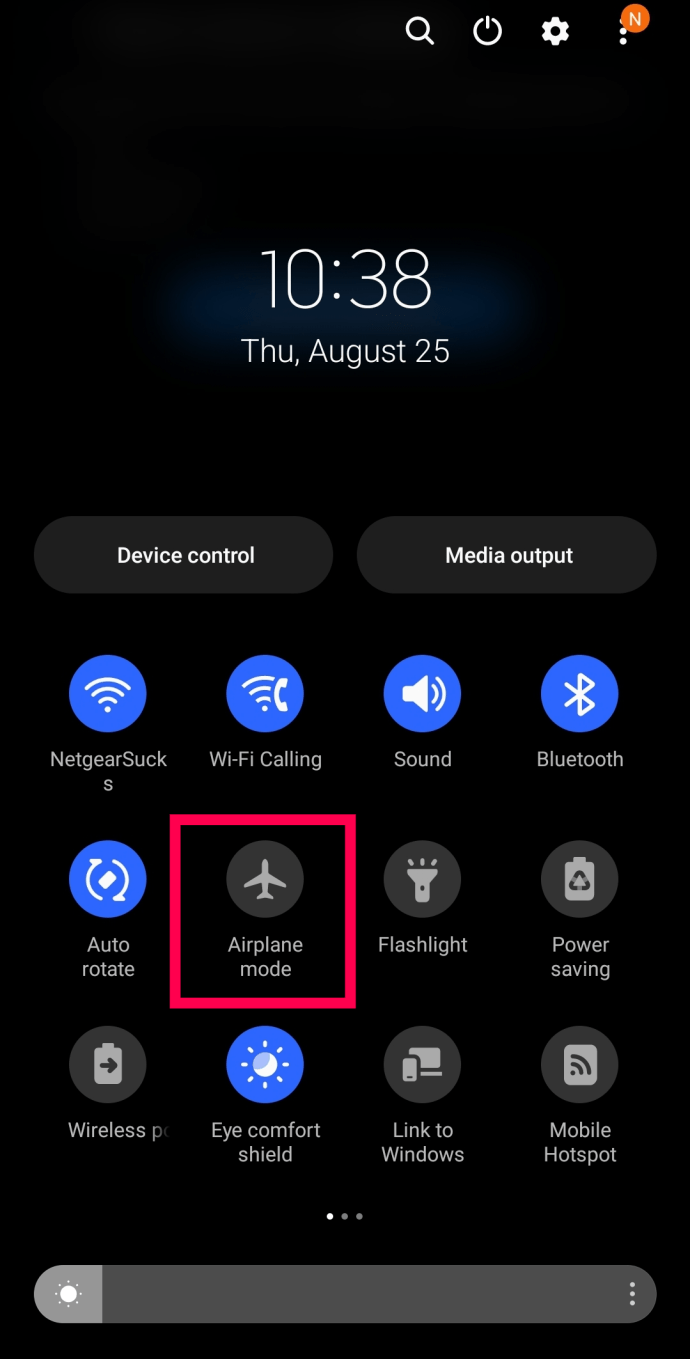Disable Bluetooth
This screenshot has width=690, height=1359.
(580, 693)
